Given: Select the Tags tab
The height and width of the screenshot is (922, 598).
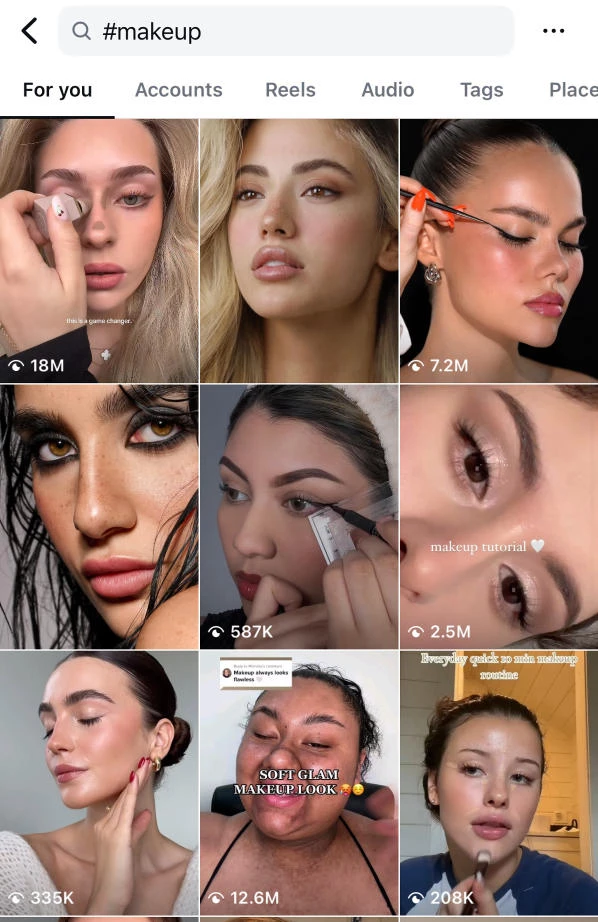Looking at the screenshot, I should (482, 90).
